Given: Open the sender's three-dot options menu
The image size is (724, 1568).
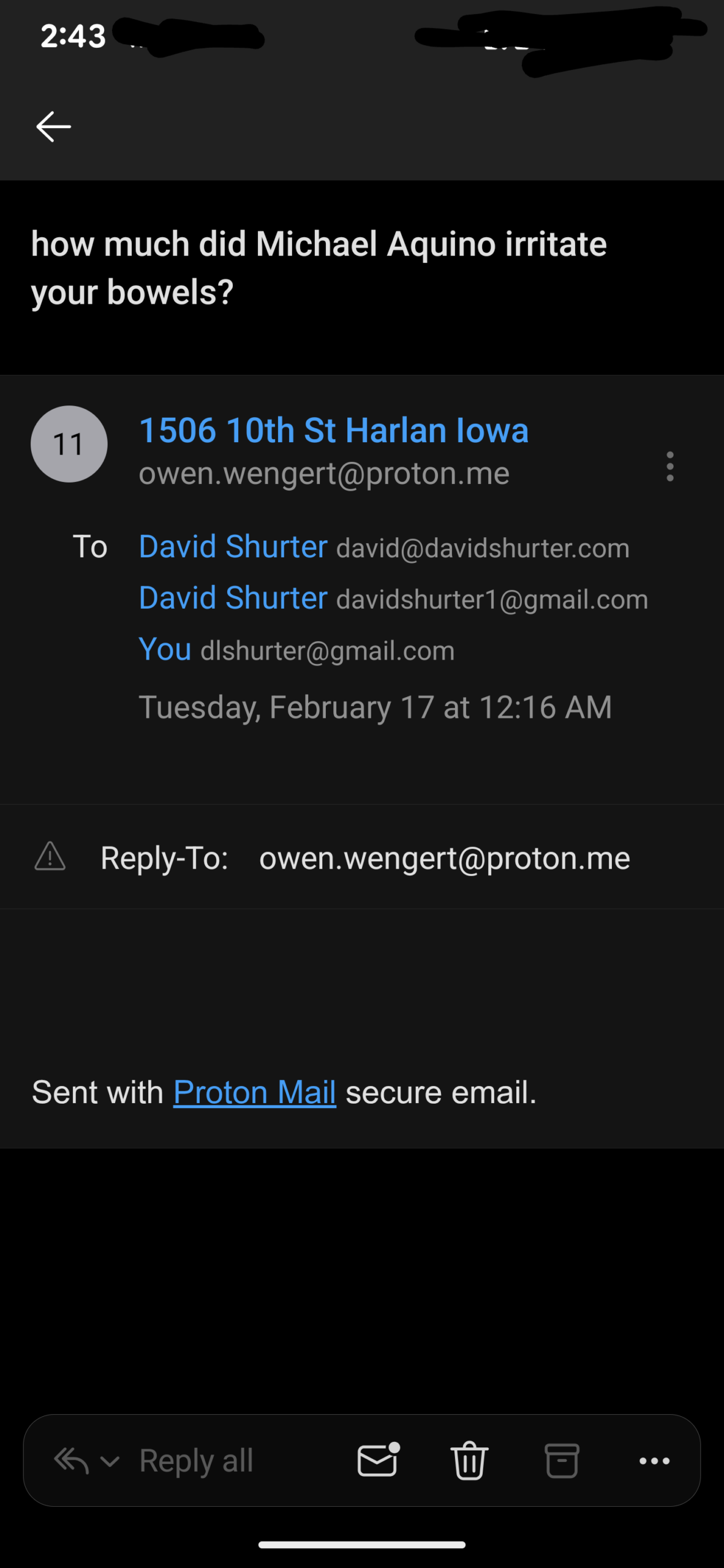Looking at the screenshot, I should [670, 467].
